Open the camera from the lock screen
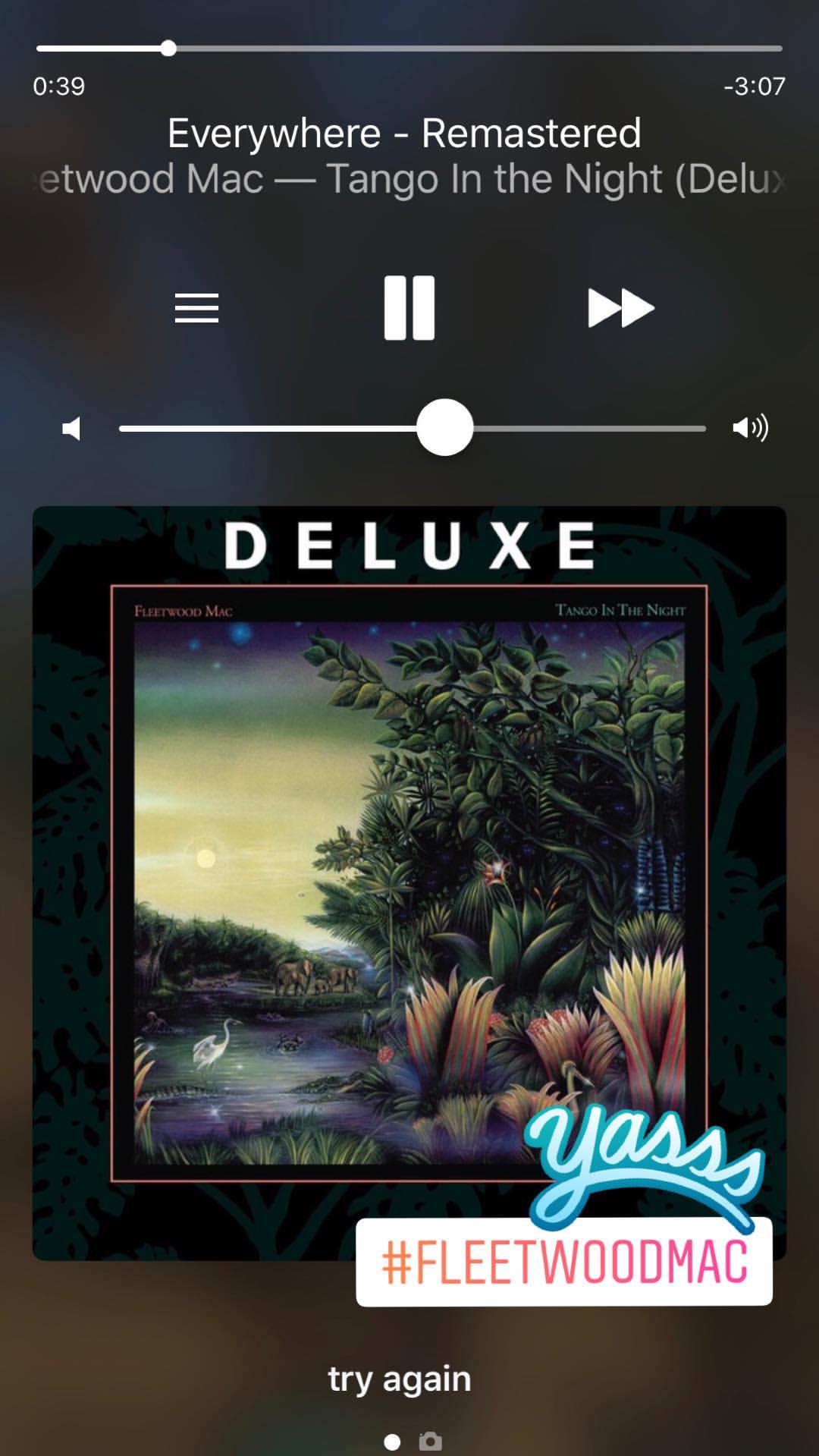The width and height of the screenshot is (819, 1456). click(x=430, y=1441)
